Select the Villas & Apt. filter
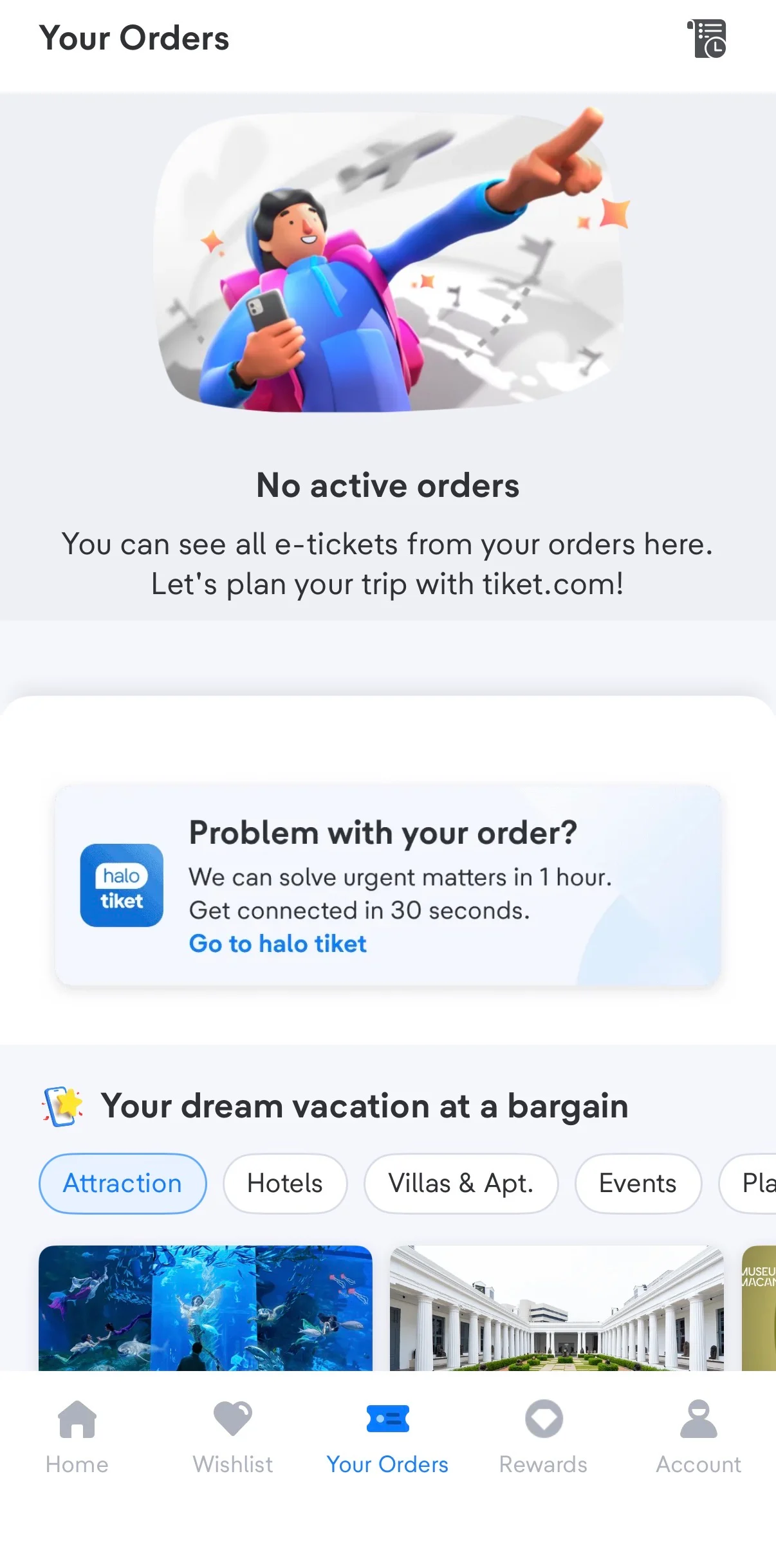The width and height of the screenshot is (776, 1568). [x=460, y=1183]
